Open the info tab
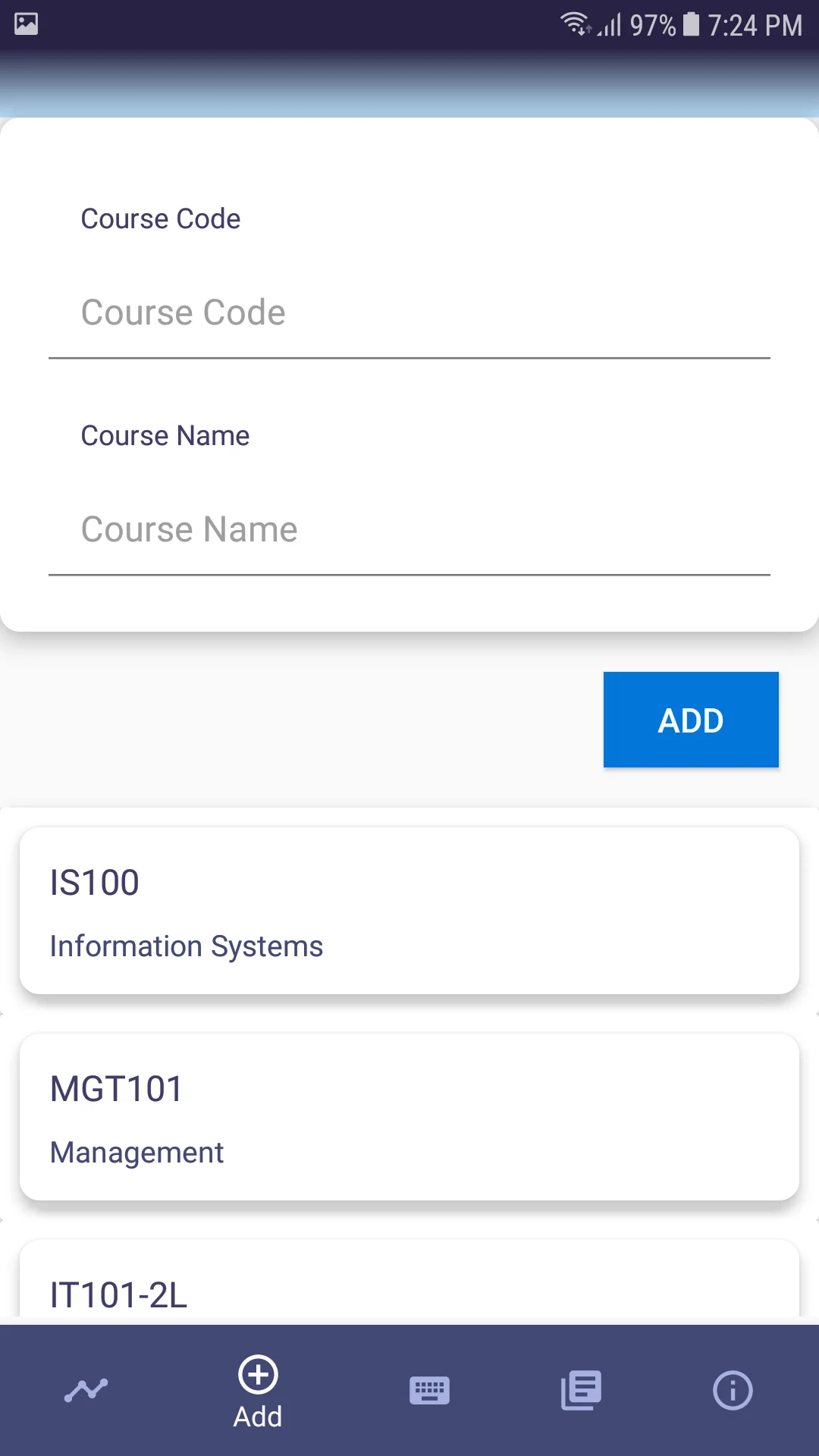This screenshot has width=819, height=1456. (733, 1390)
